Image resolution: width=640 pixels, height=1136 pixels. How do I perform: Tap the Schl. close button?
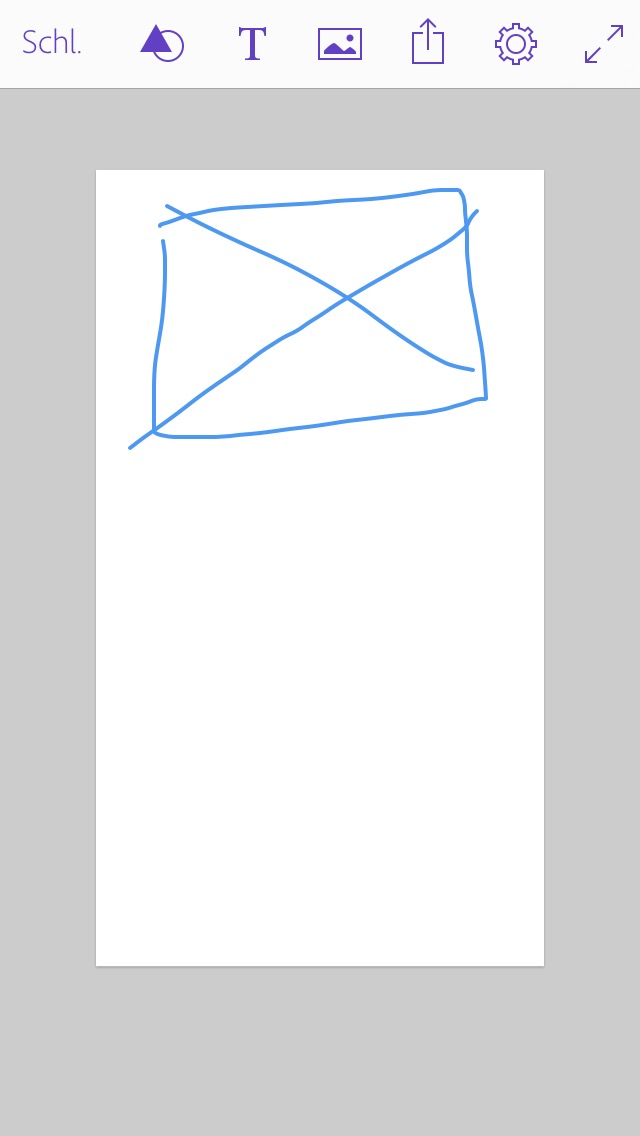[51, 43]
